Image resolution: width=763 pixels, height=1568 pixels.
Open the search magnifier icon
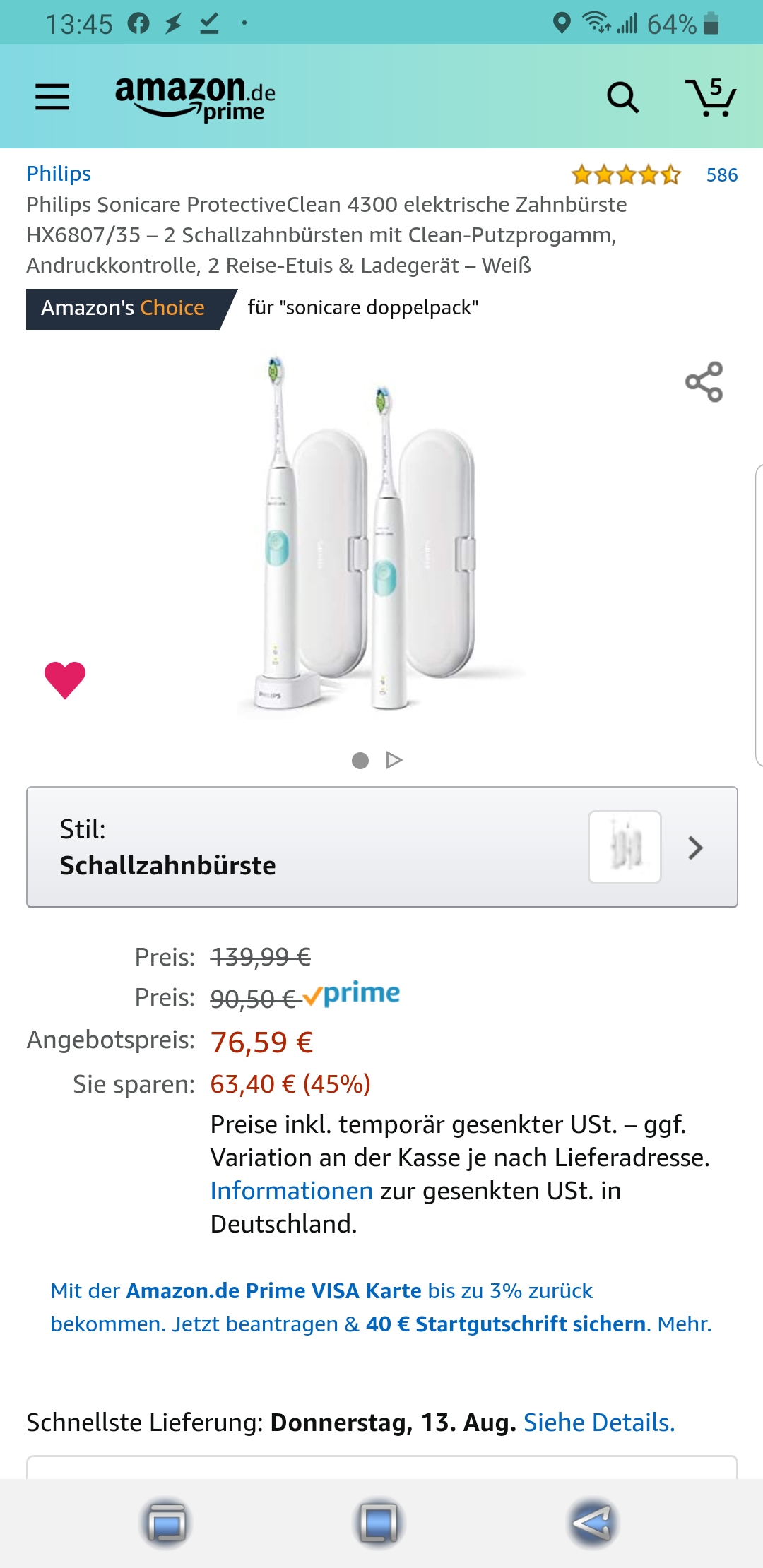[x=622, y=97]
